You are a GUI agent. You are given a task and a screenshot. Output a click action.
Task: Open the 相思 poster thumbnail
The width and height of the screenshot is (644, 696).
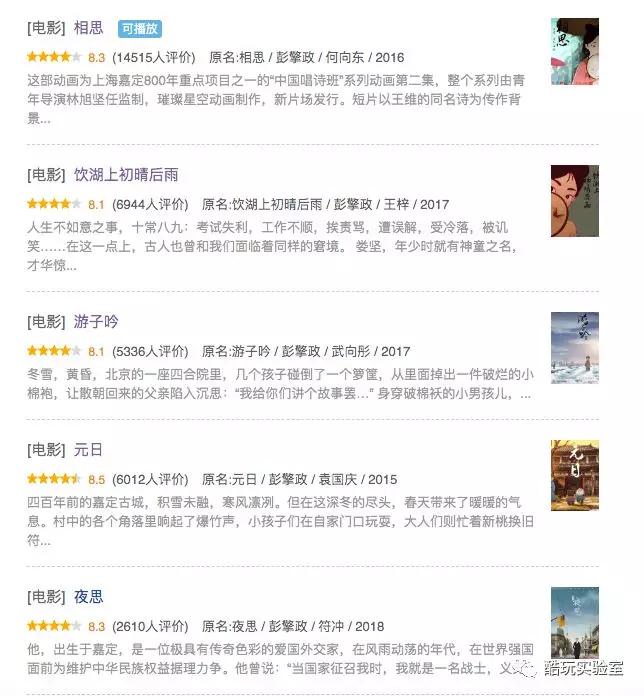(x=574, y=51)
